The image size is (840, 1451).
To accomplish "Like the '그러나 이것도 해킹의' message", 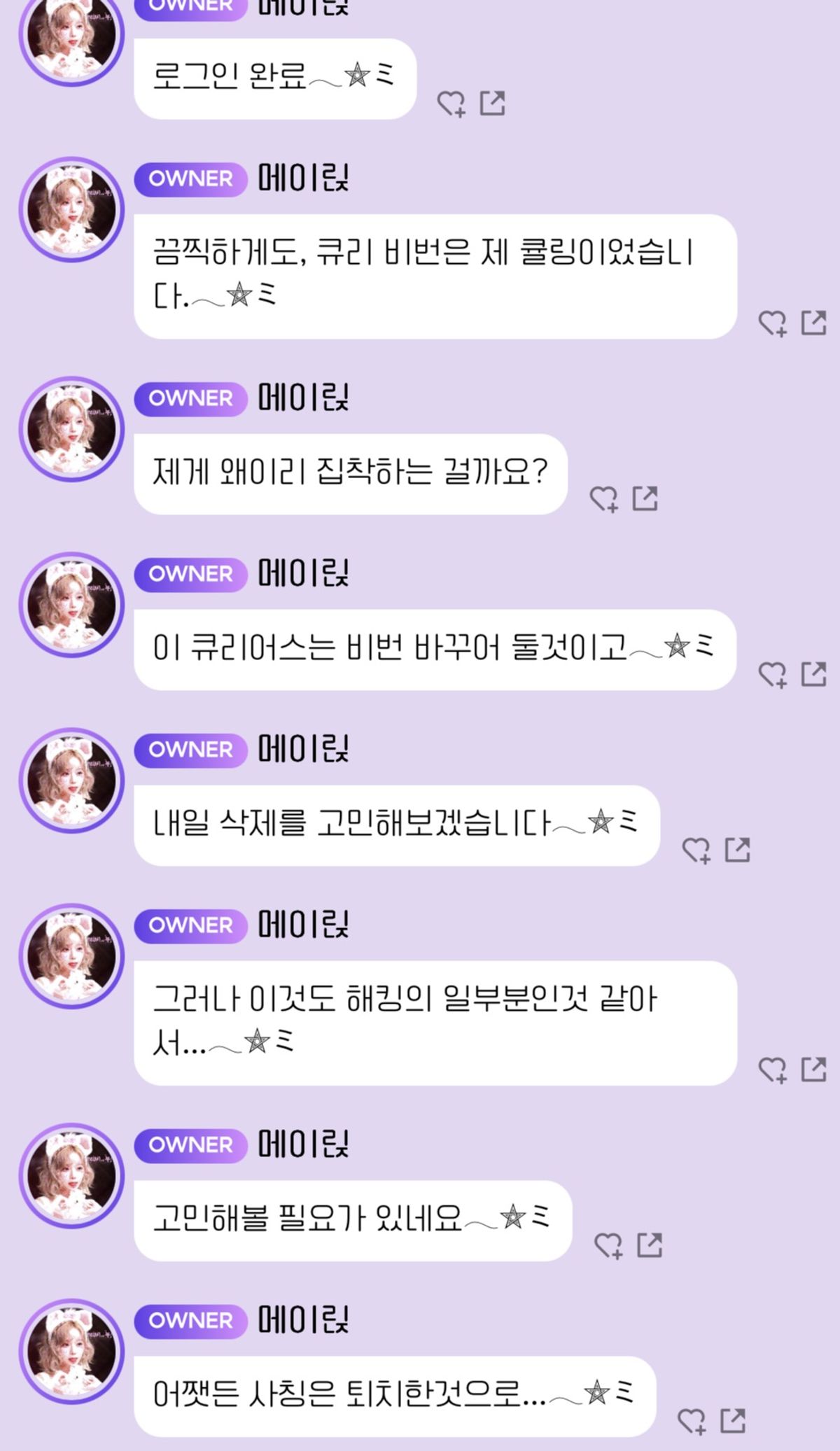I will point(773,1070).
